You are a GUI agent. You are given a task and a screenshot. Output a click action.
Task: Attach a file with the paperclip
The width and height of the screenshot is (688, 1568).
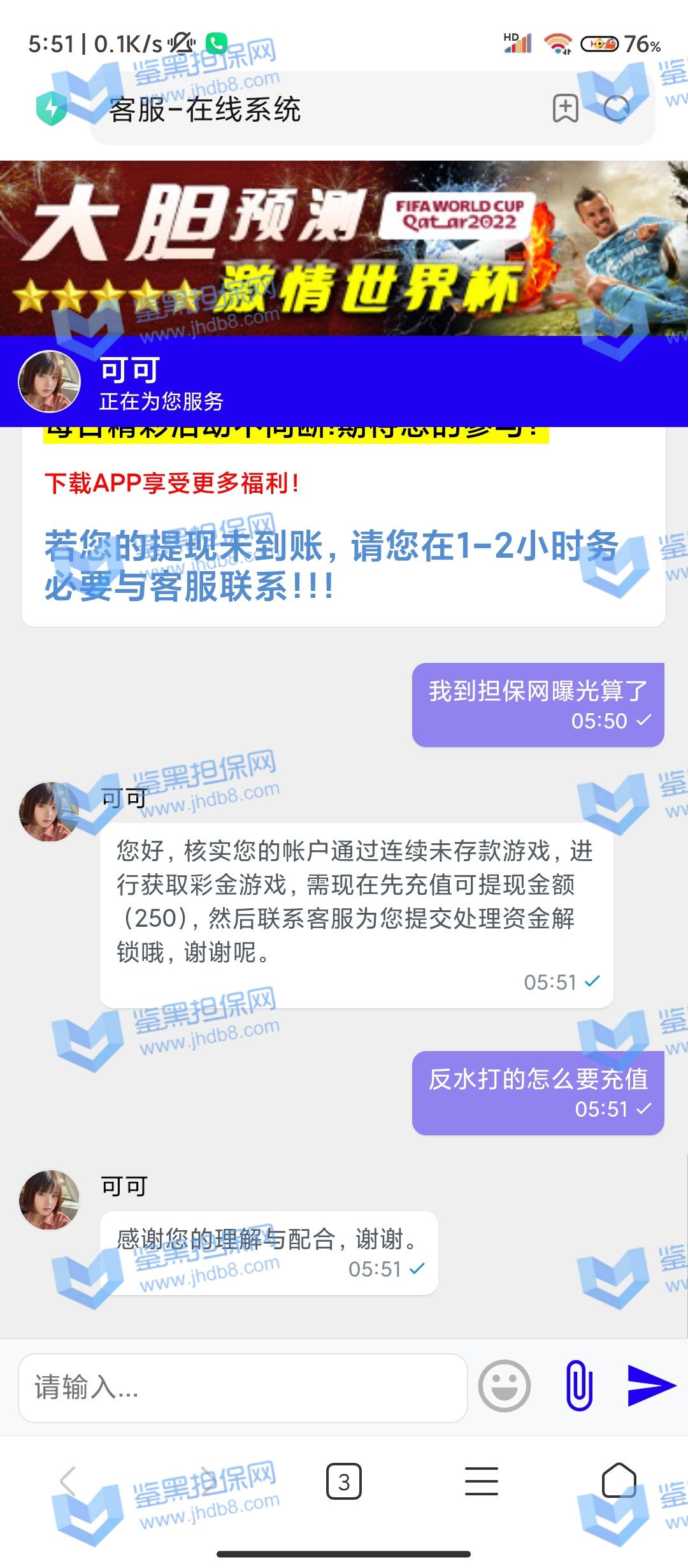(579, 1385)
